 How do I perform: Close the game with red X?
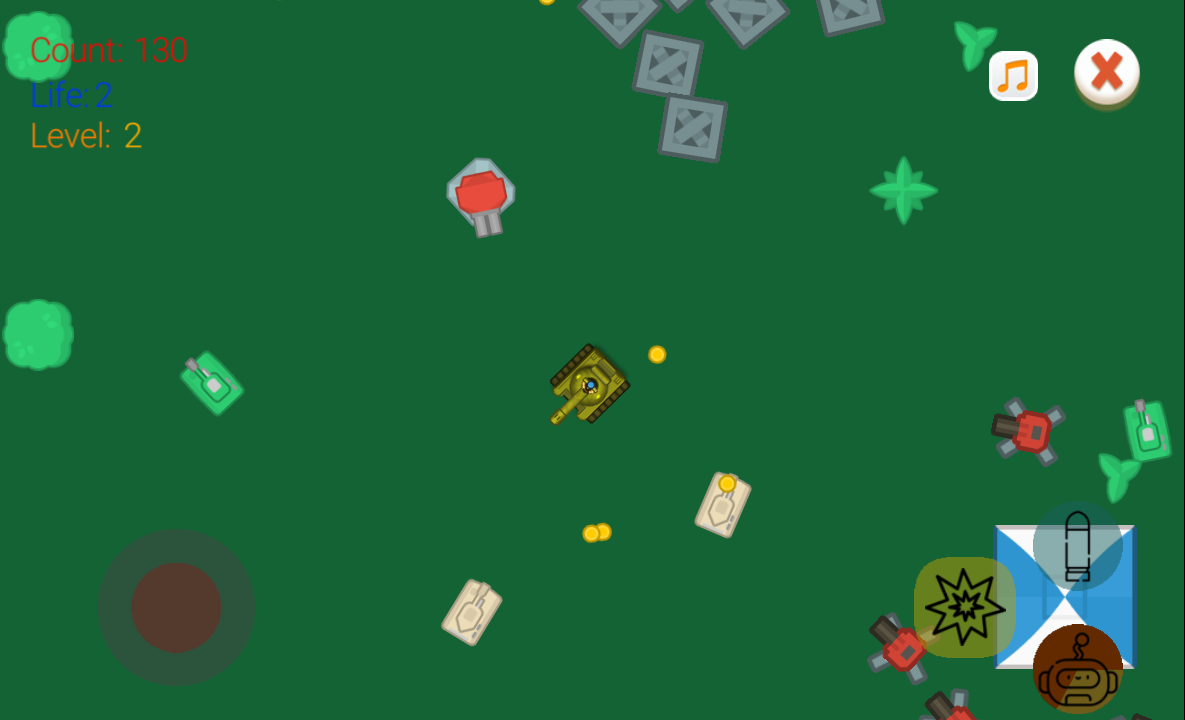coord(1106,71)
